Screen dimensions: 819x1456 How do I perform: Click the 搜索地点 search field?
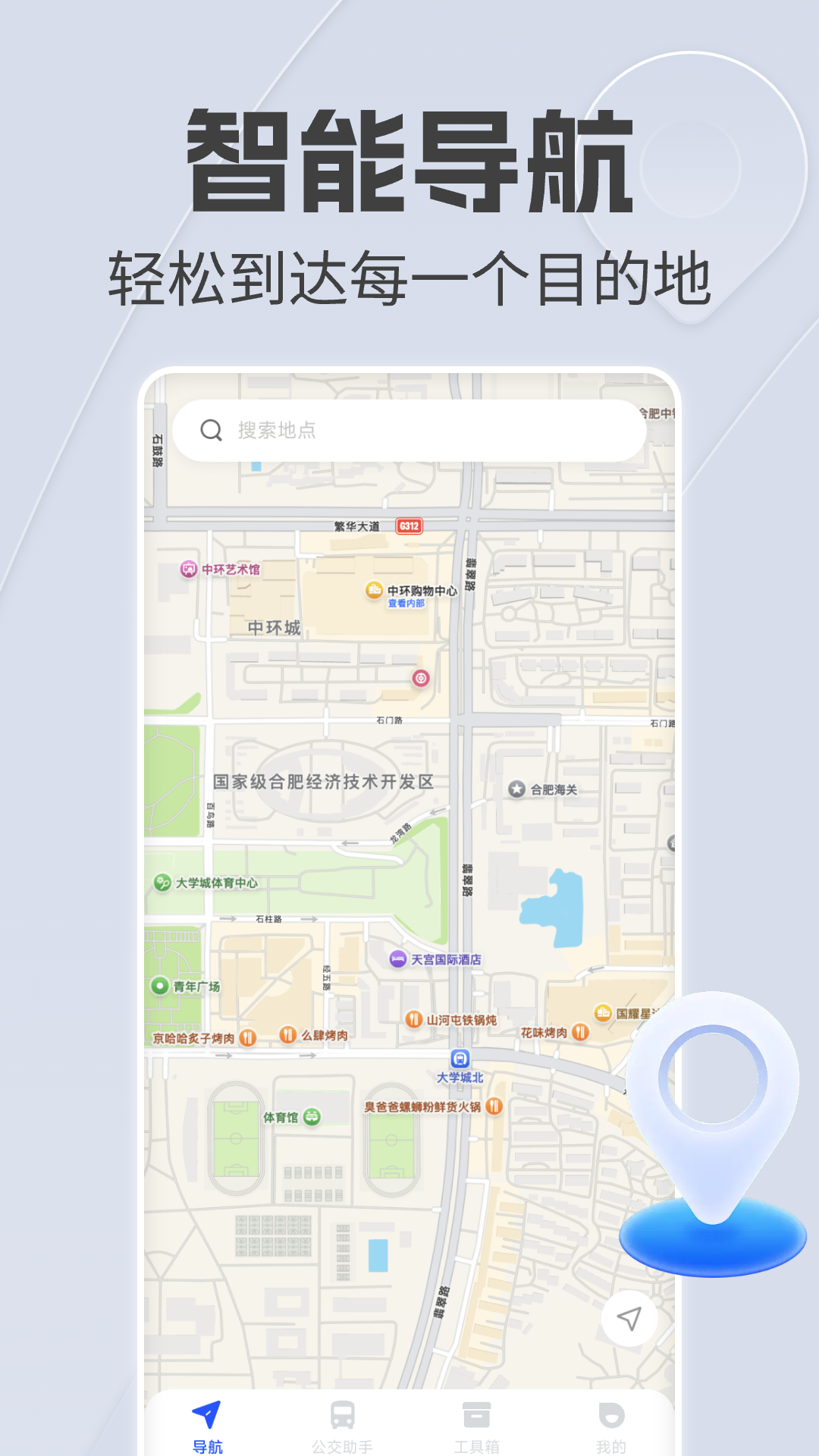click(x=409, y=431)
